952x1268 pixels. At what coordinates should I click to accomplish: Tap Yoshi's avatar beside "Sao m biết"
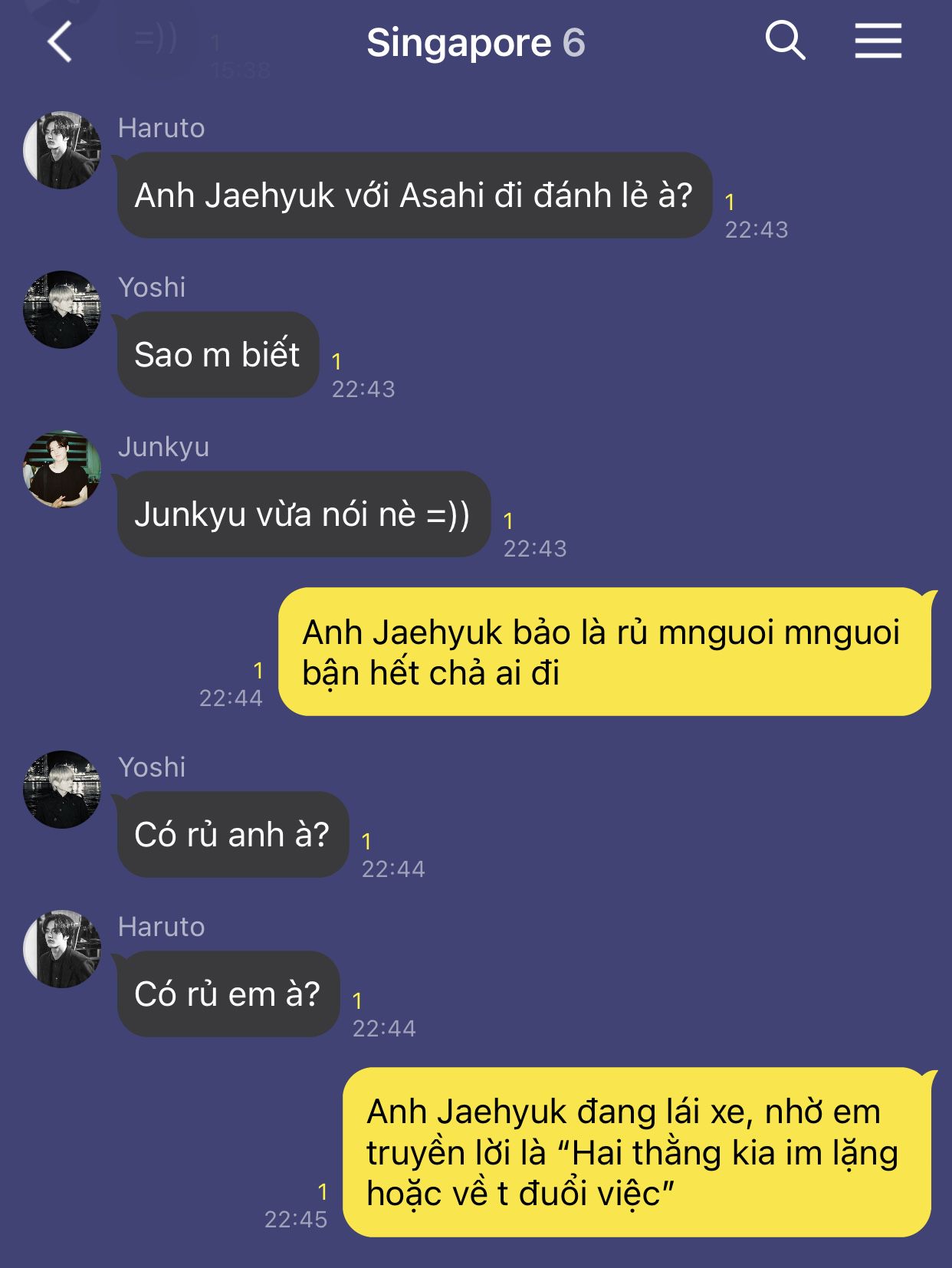click(x=62, y=310)
